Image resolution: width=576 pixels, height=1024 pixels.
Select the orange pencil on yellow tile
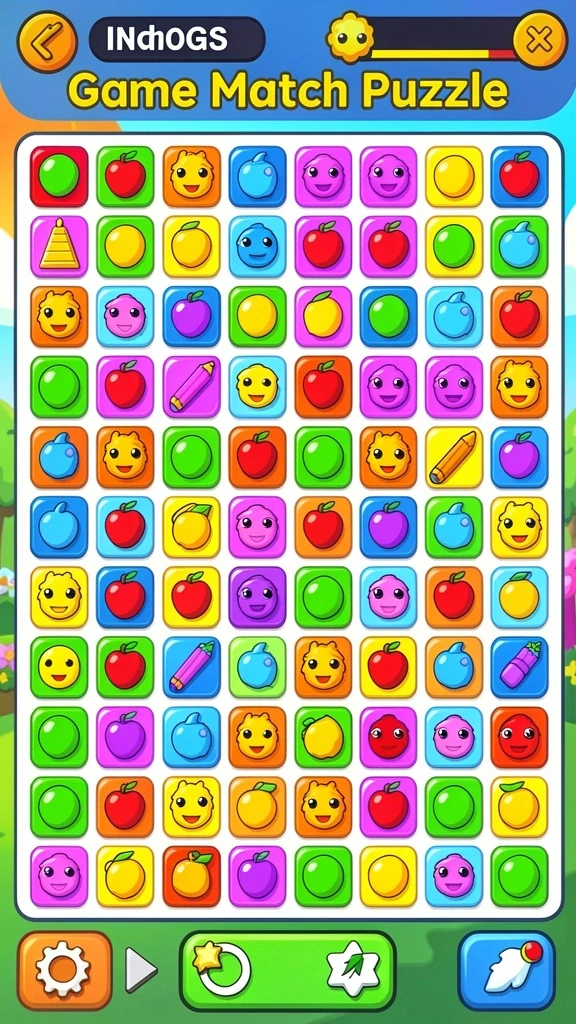pos(454,457)
